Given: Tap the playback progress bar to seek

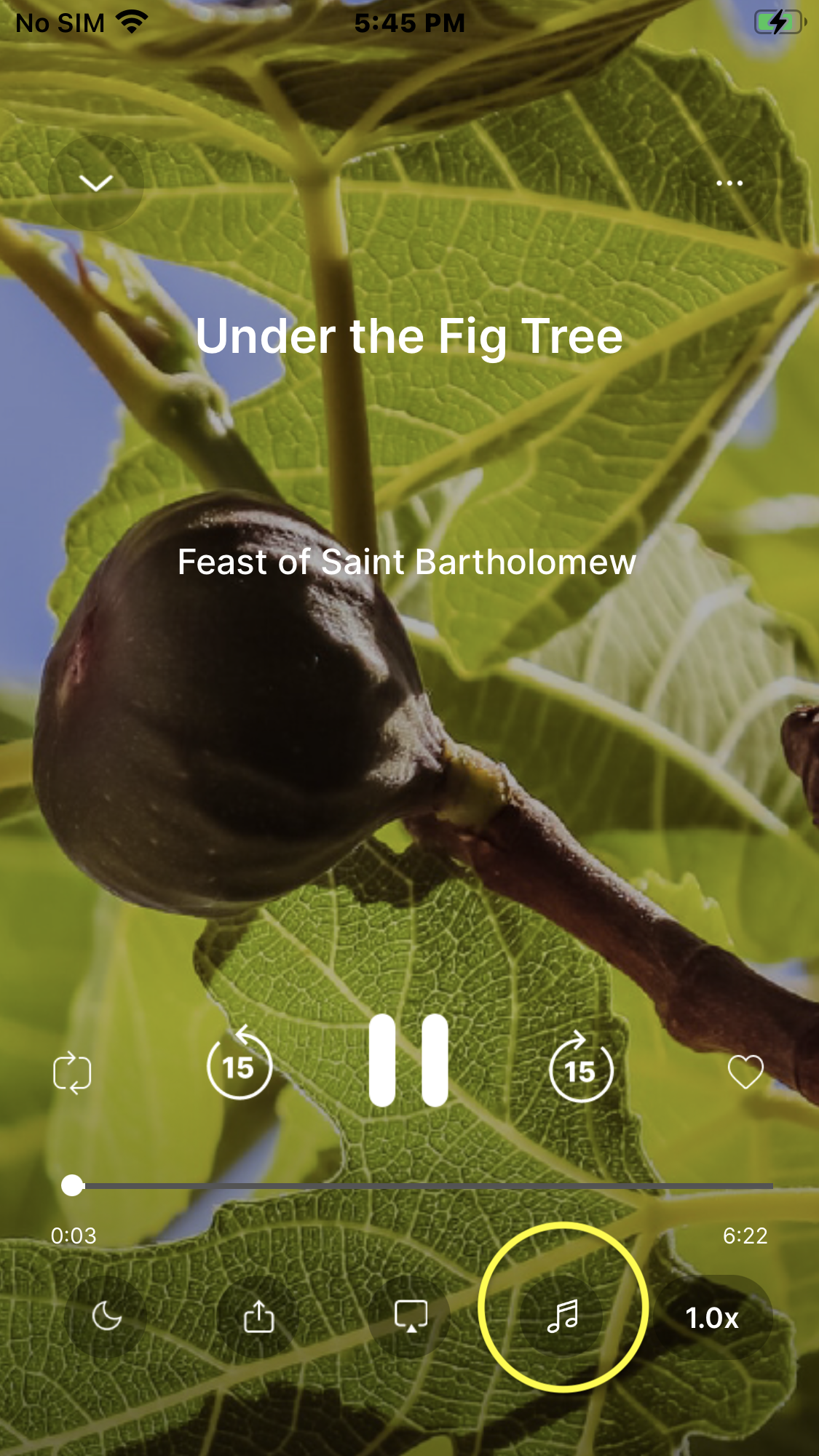Looking at the screenshot, I should click(x=422, y=1186).
